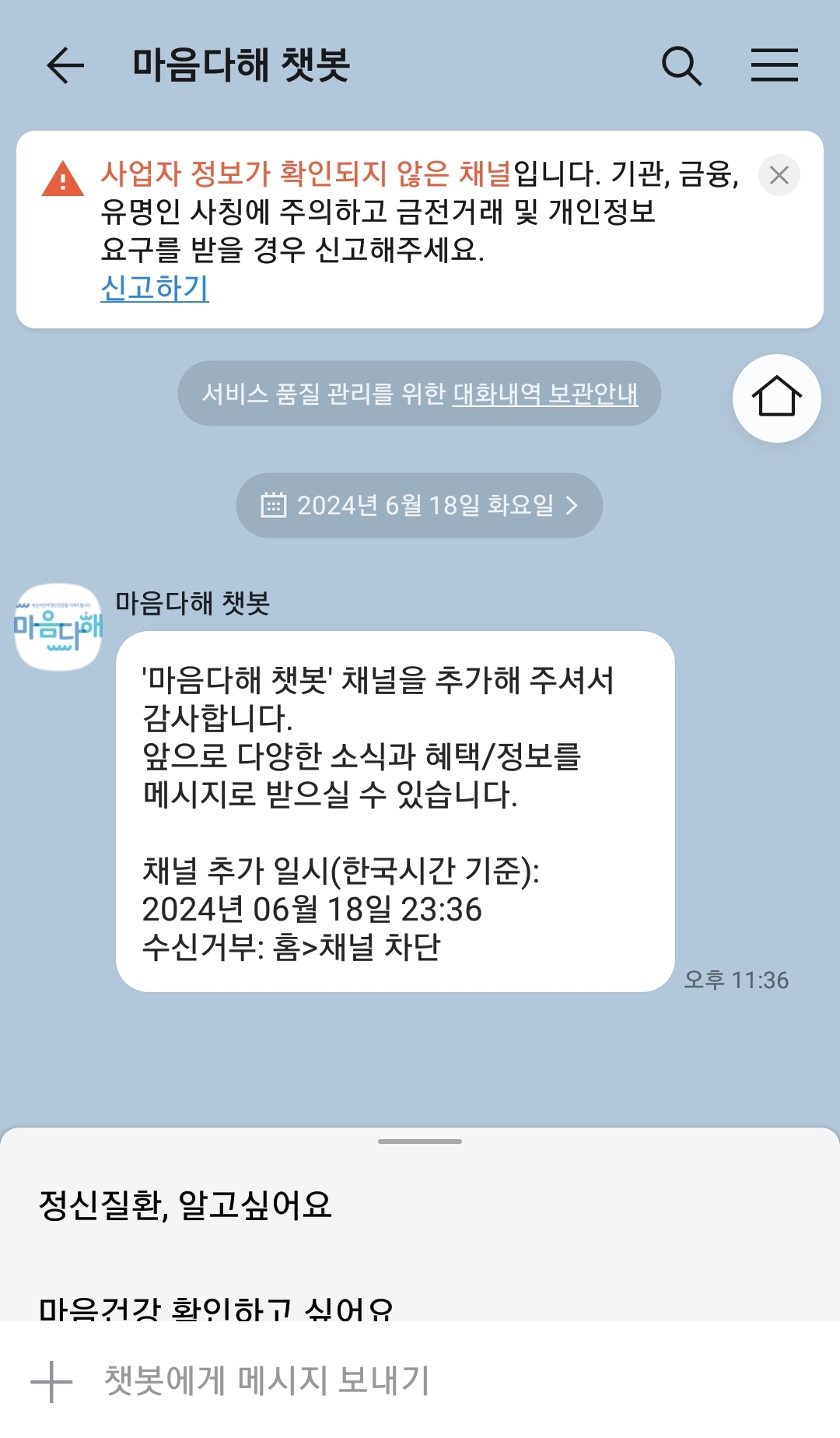Select 마음건강 확인하고 싶어요 option

(x=216, y=1307)
